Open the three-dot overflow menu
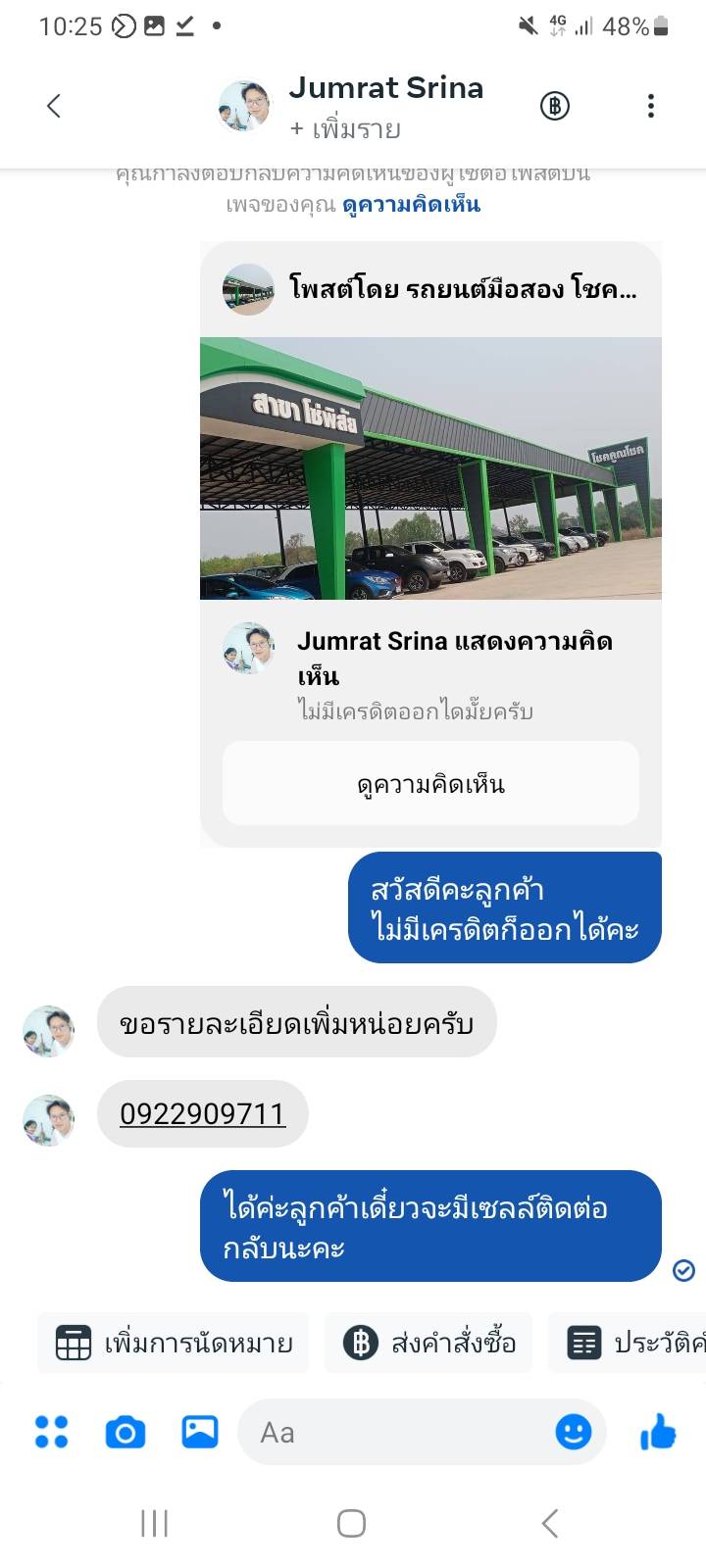The height and width of the screenshot is (1568, 706). click(650, 106)
